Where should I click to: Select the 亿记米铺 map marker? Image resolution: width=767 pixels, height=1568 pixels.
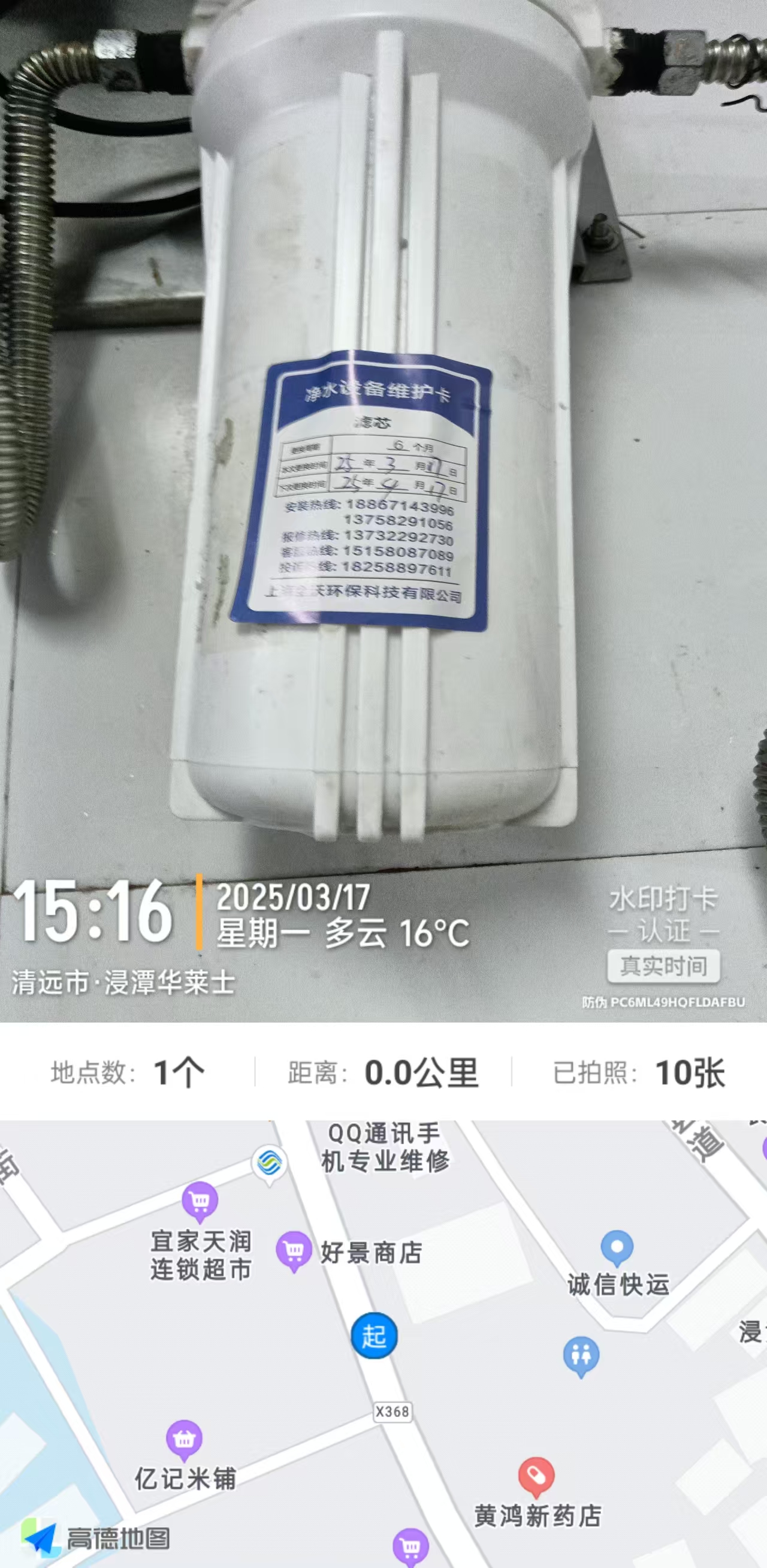[184, 1439]
